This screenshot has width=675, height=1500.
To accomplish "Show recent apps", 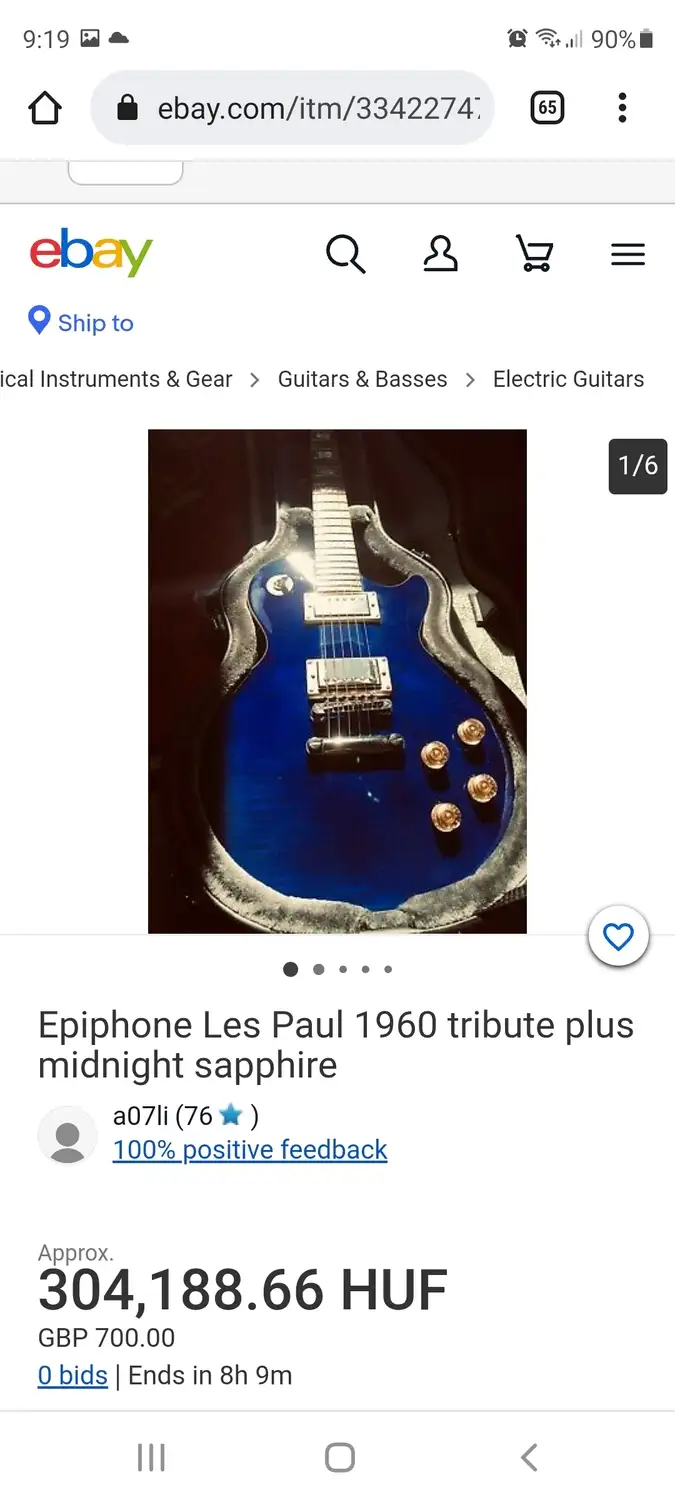I will coord(151,1457).
